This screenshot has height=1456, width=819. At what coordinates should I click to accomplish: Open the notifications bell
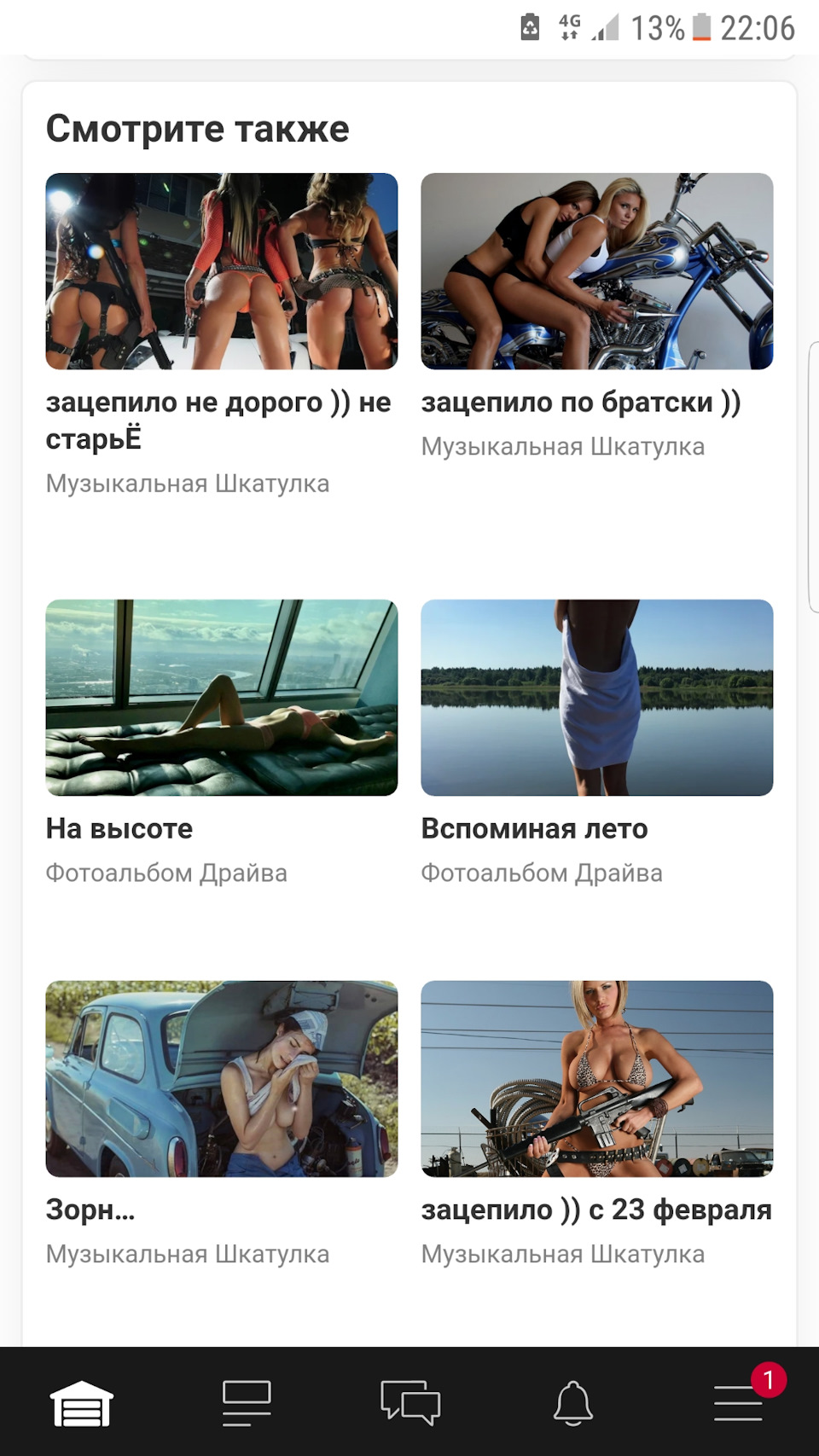click(x=573, y=1403)
